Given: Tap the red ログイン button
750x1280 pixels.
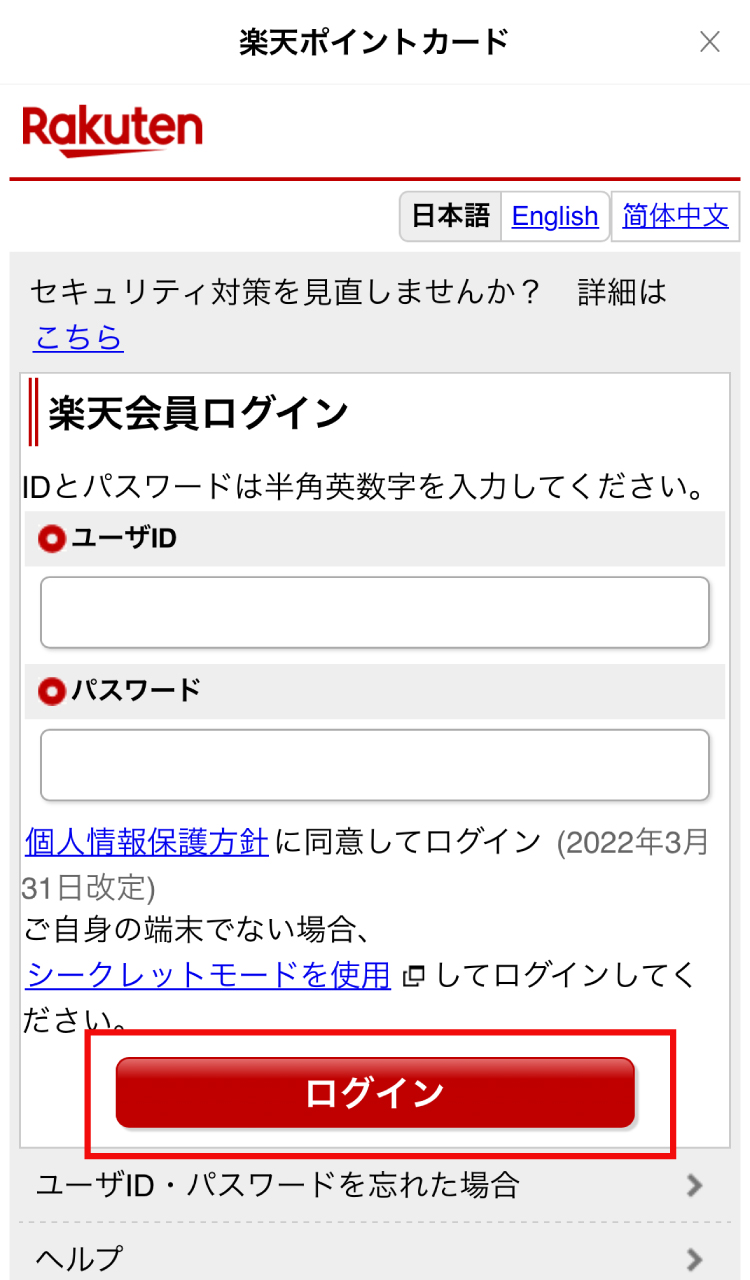Looking at the screenshot, I should [x=375, y=1093].
